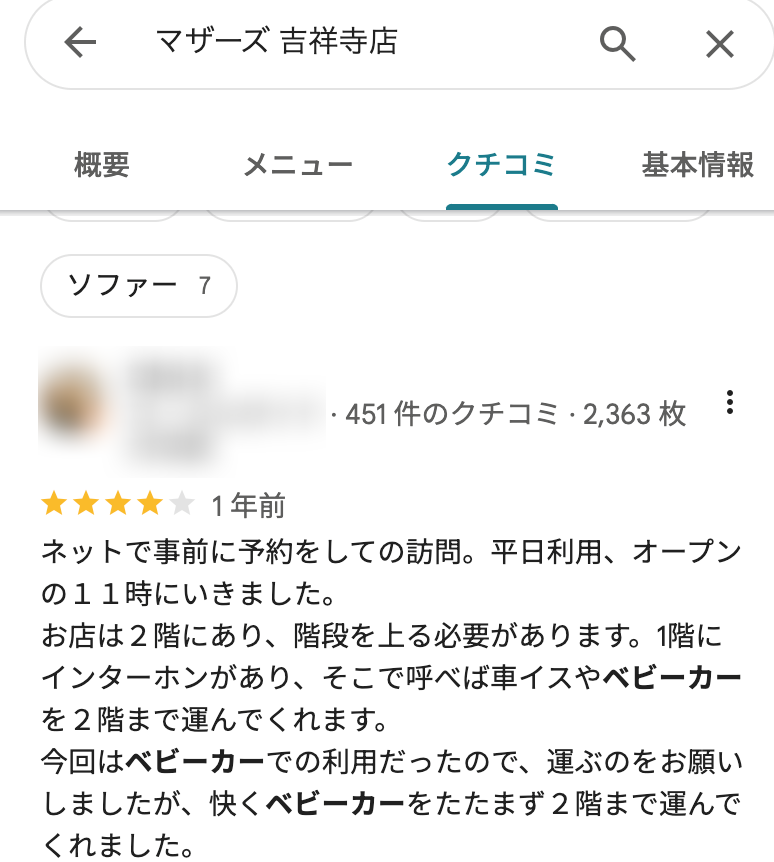Open the review's three-dot overflow menu
Viewport: 774px width, 862px height.
point(730,403)
